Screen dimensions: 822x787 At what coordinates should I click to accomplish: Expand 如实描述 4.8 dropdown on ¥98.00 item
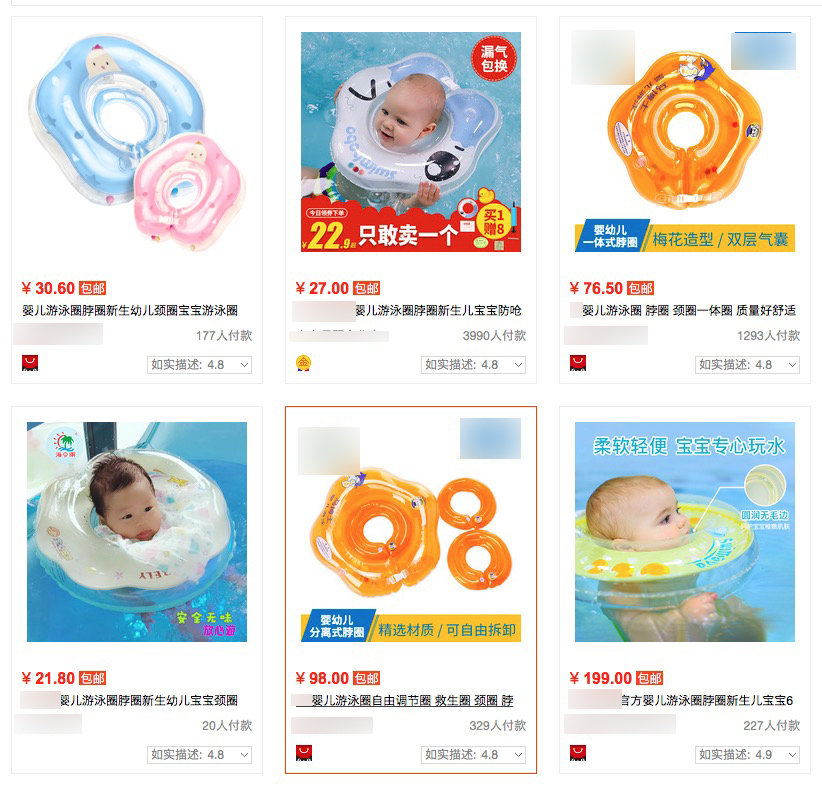(x=473, y=755)
